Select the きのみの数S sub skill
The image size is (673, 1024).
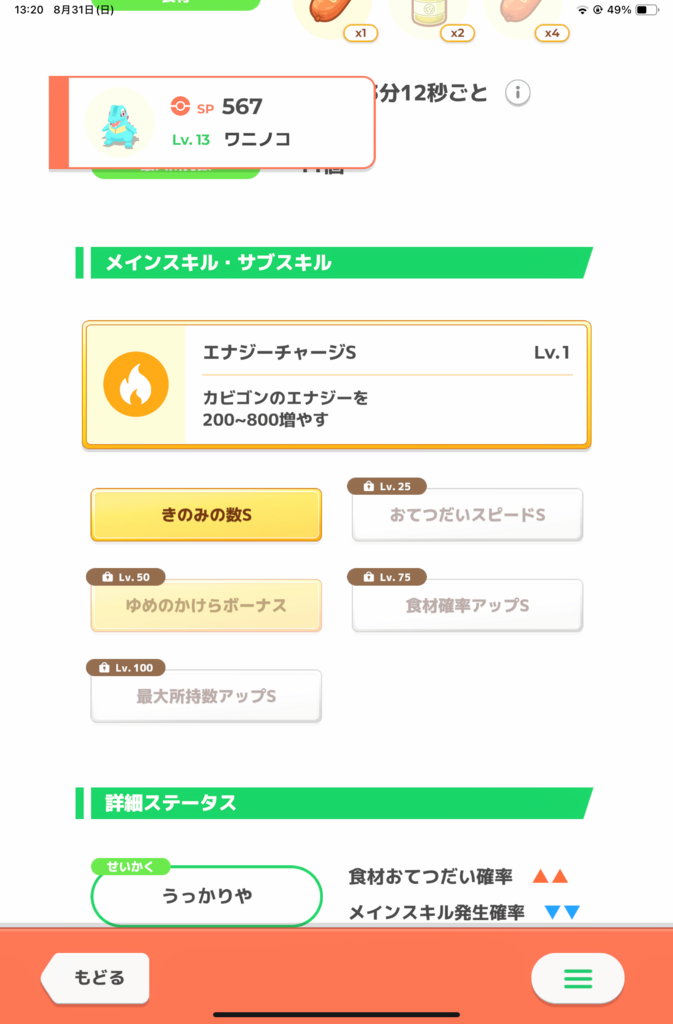coord(206,515)
